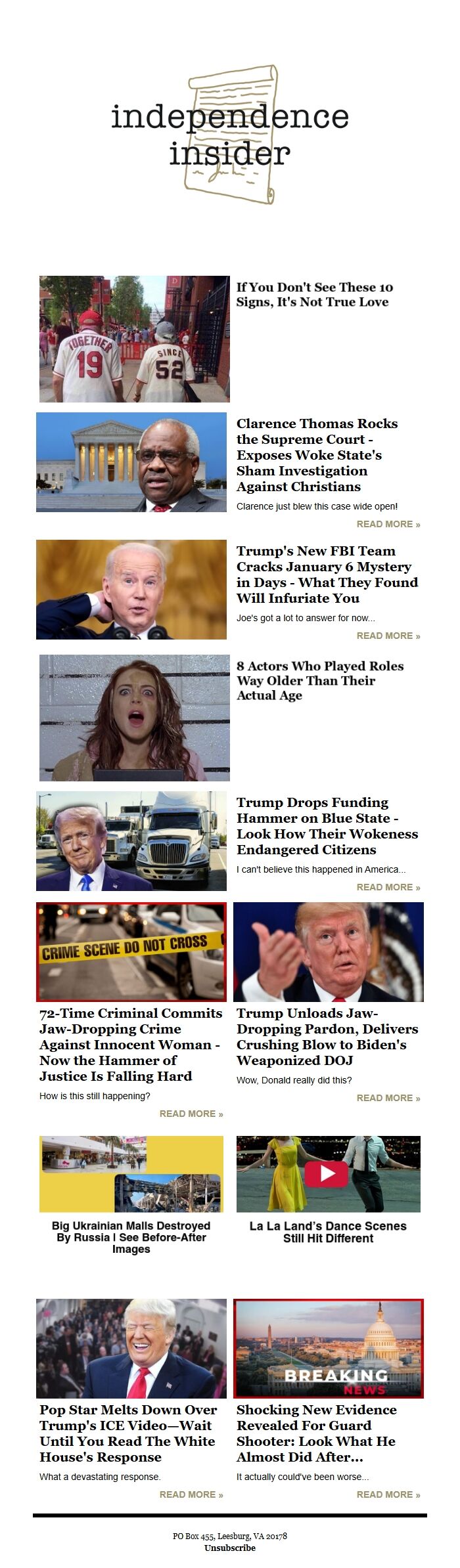Screen dimensions: 460x1568
Task: Open the Trump and trucks image
Action: [x=131, y=841]
